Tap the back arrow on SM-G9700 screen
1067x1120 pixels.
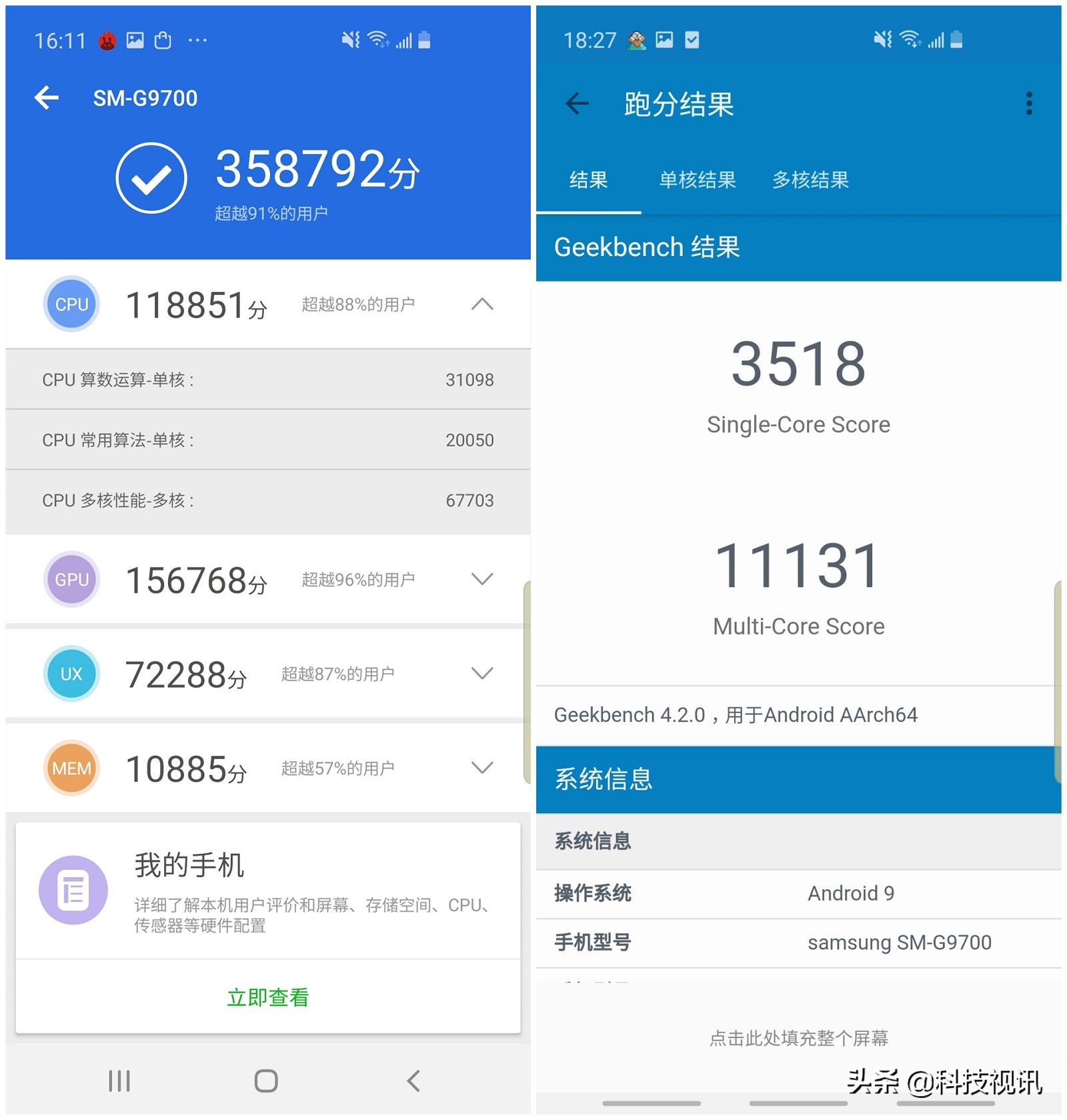coord(45,97)
